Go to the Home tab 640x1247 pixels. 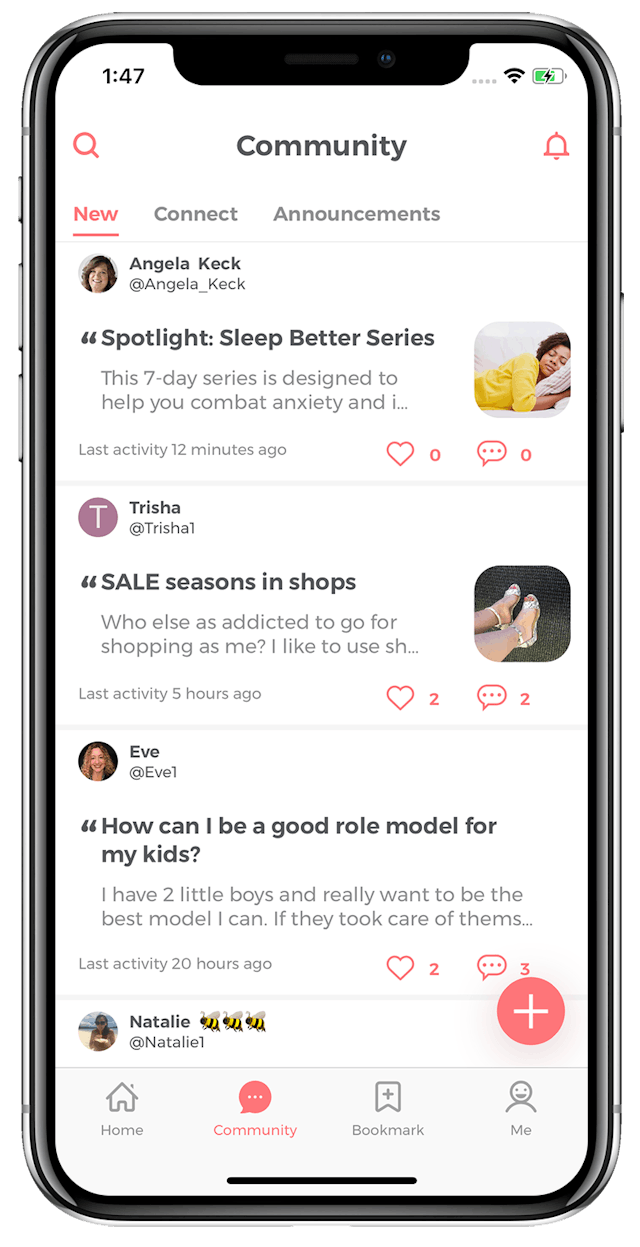[122, 1108]
